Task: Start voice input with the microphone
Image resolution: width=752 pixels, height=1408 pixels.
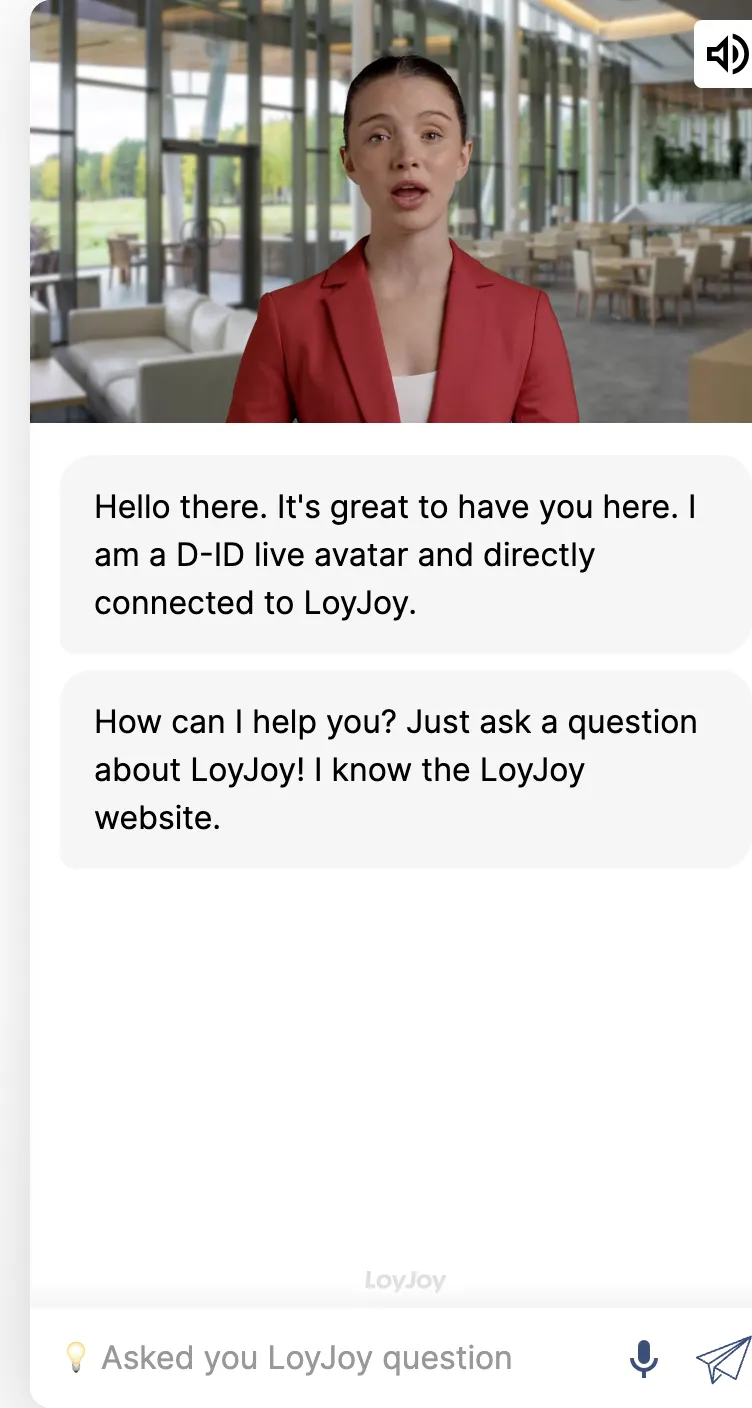Action: [644, 1358]
